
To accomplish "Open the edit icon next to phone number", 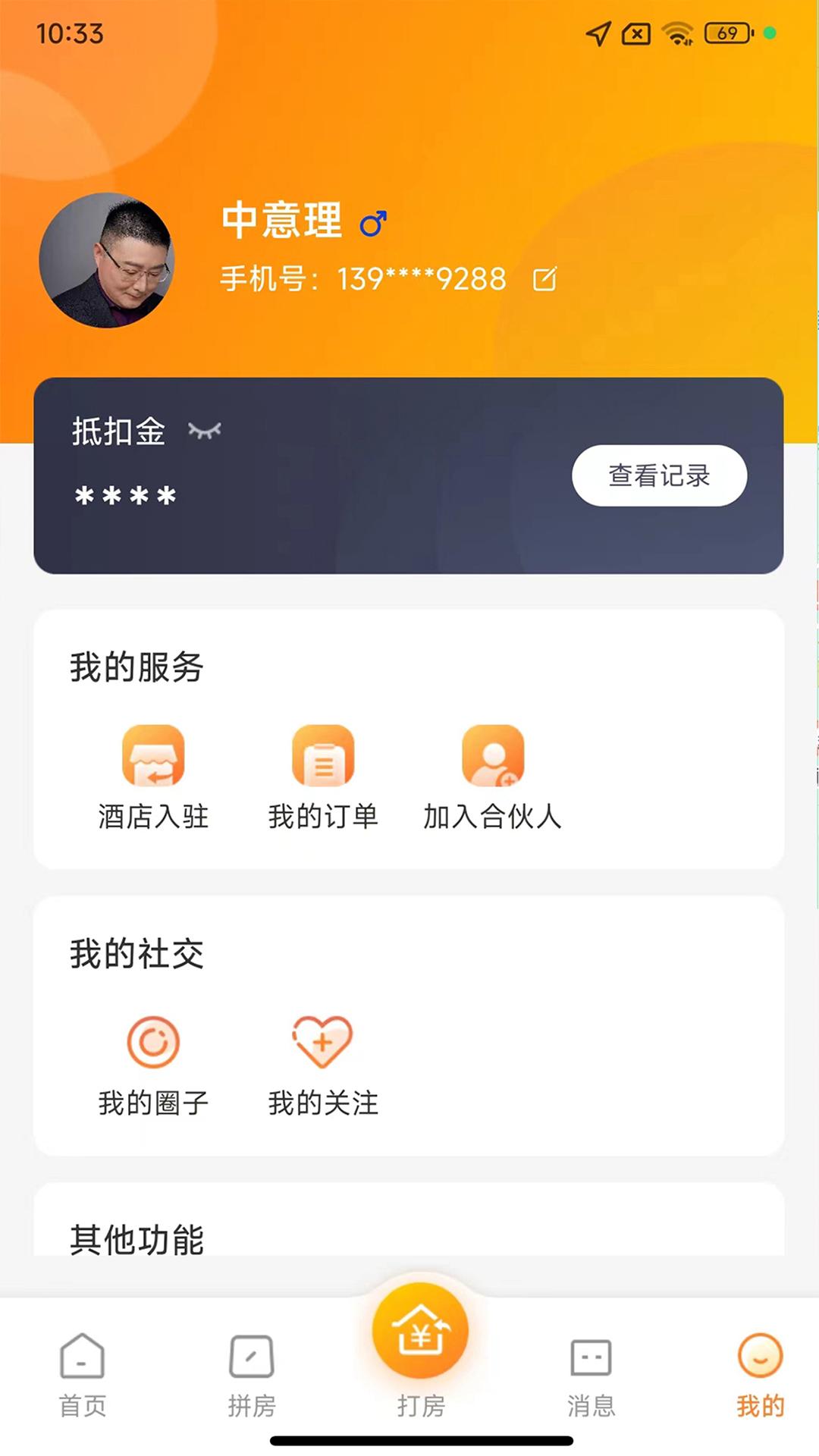I will (x=546, y=279).
